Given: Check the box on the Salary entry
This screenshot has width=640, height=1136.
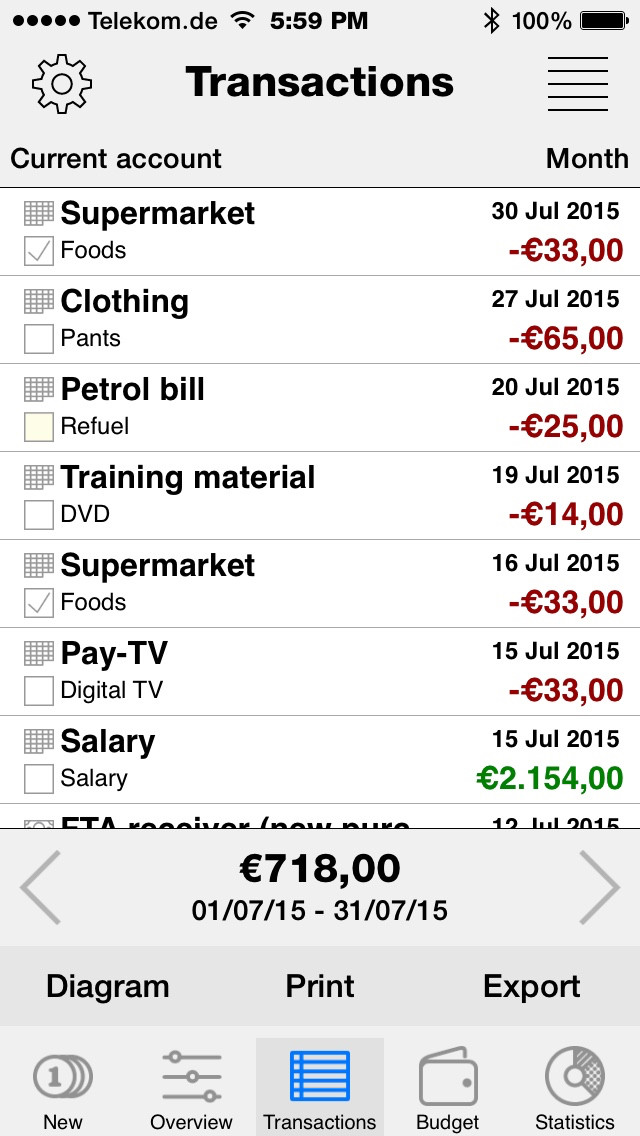Looking at the screenshot, I should (x=38, y=779).
